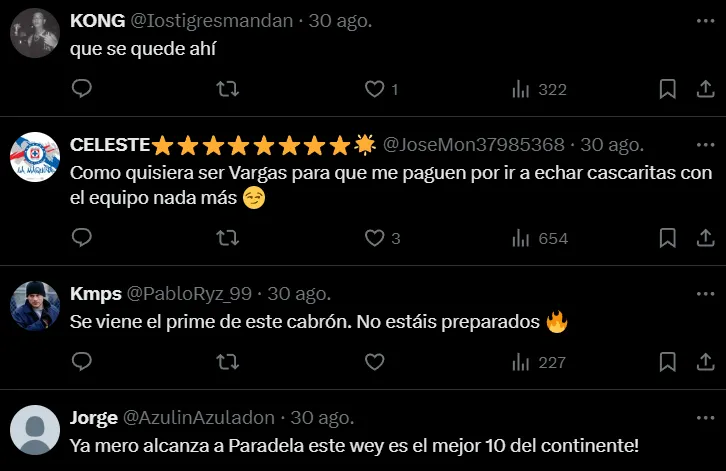Reply to Kmps's tweet

82,362
